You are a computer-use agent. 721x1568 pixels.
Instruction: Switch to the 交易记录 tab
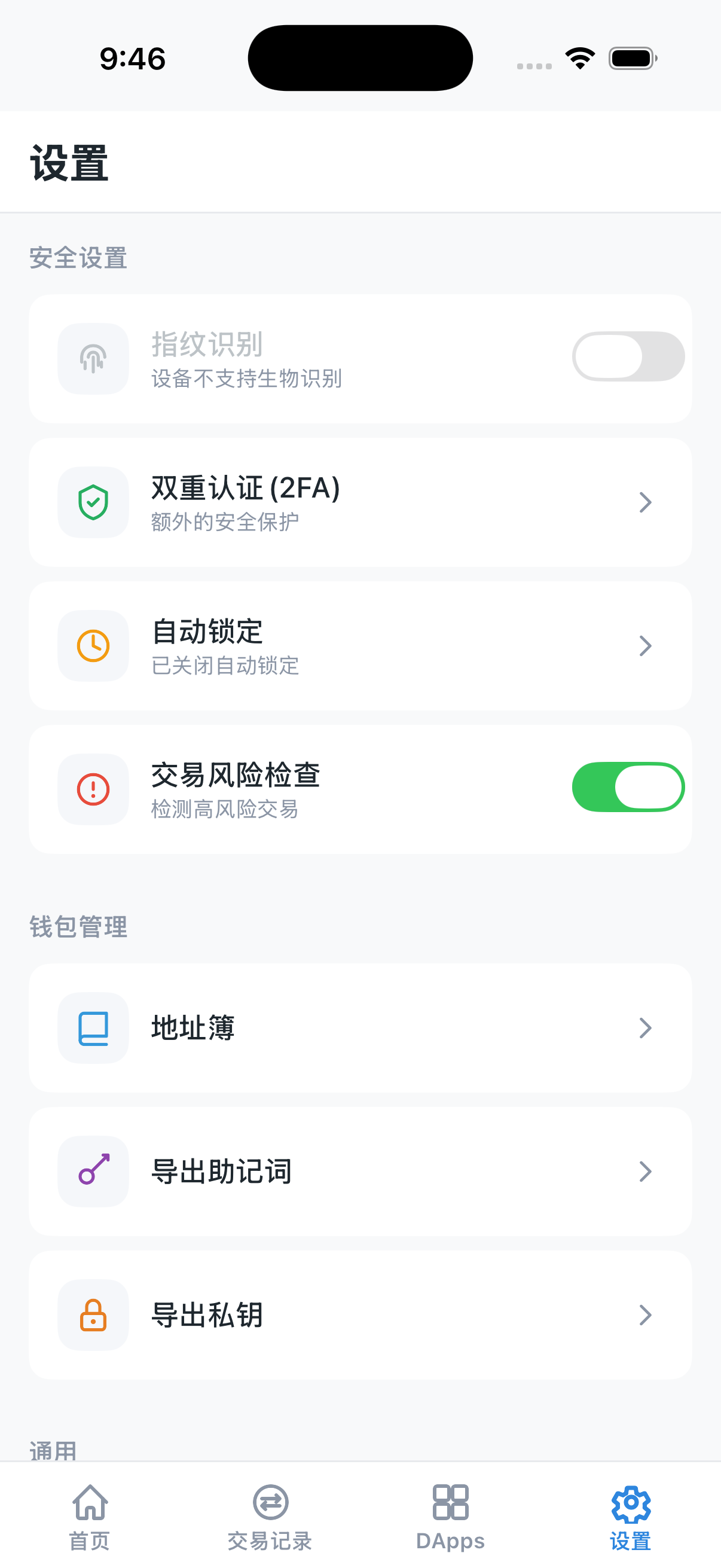tap(270, 1517)
